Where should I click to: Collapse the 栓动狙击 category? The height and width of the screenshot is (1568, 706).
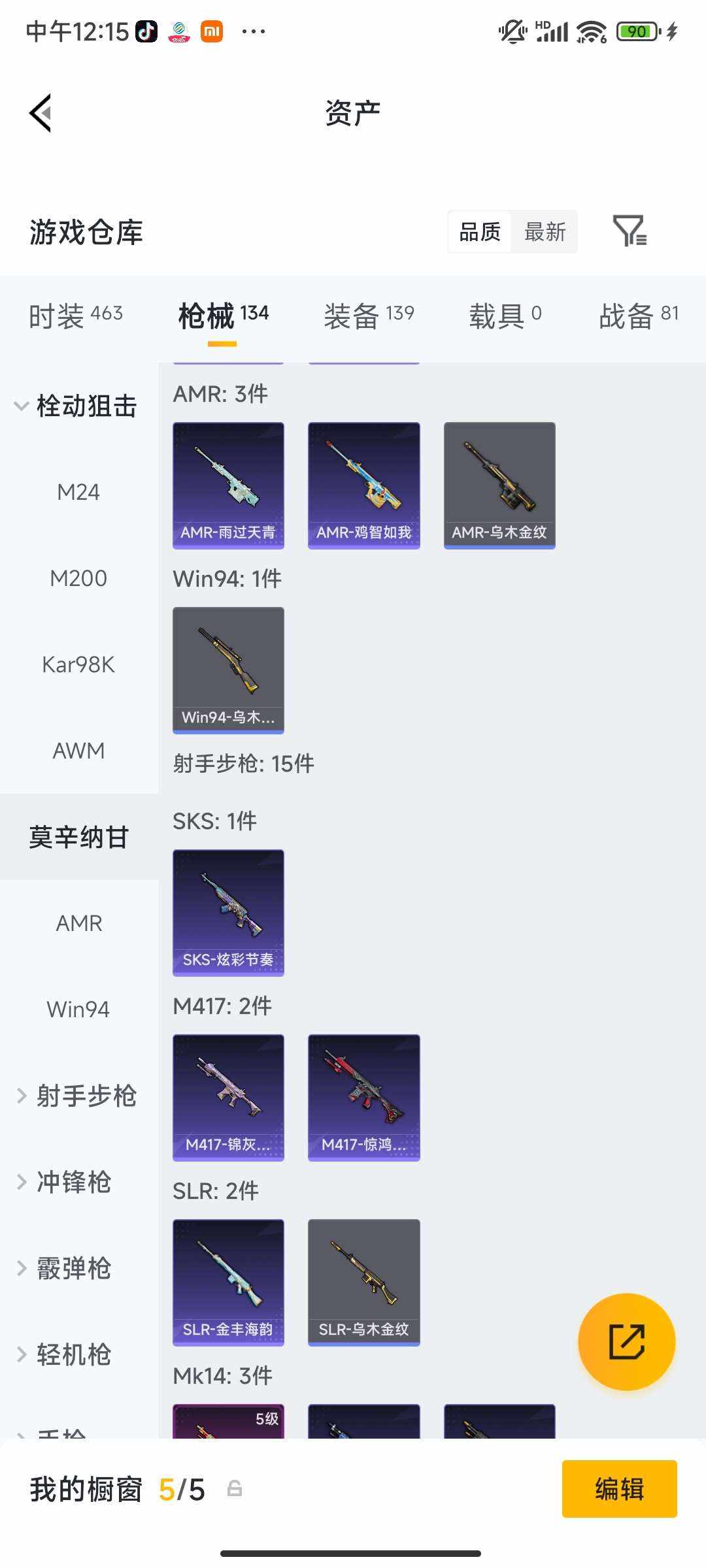click(86, 405)
